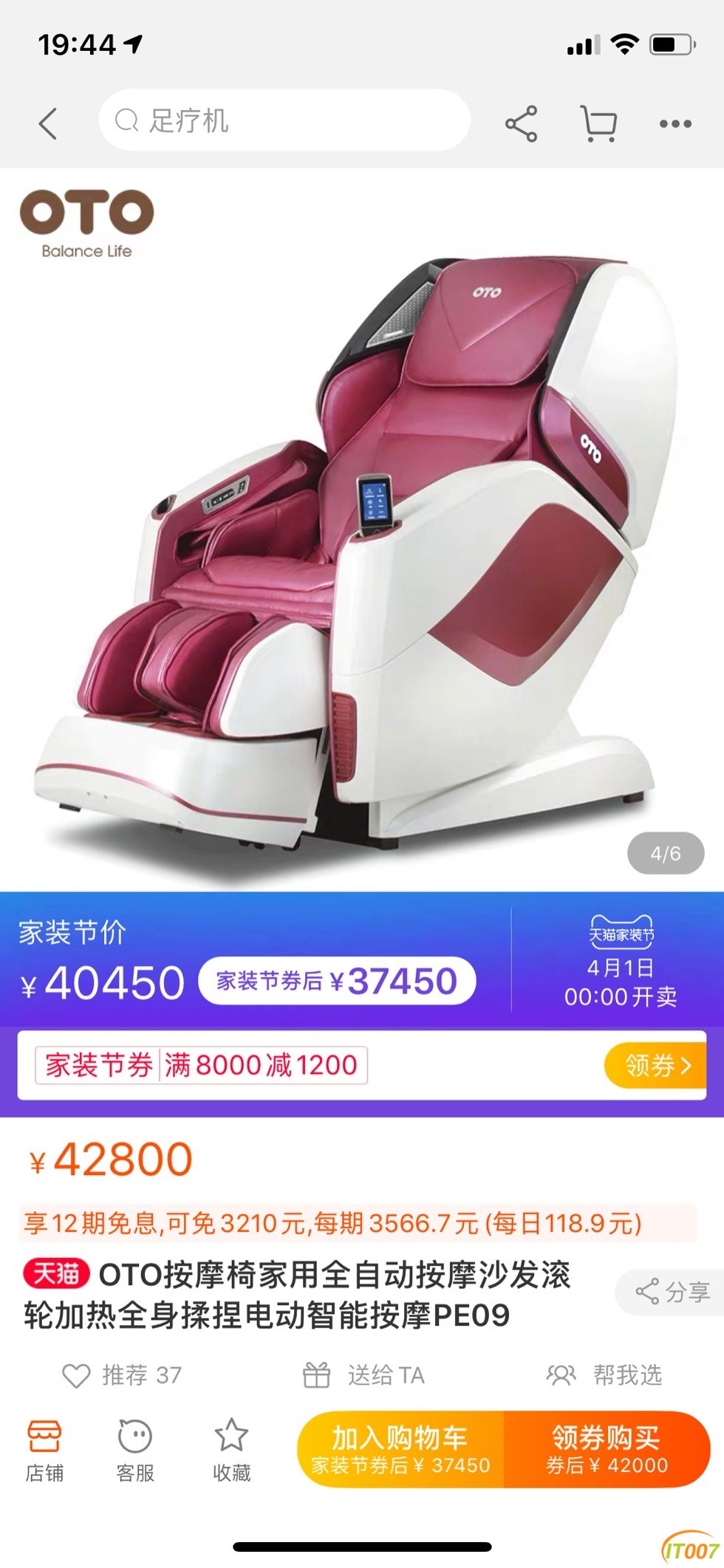The width and height of the screenshot is (724, 1568).
Task: Open the three-dot overflow menu
Action: [675, 123]
